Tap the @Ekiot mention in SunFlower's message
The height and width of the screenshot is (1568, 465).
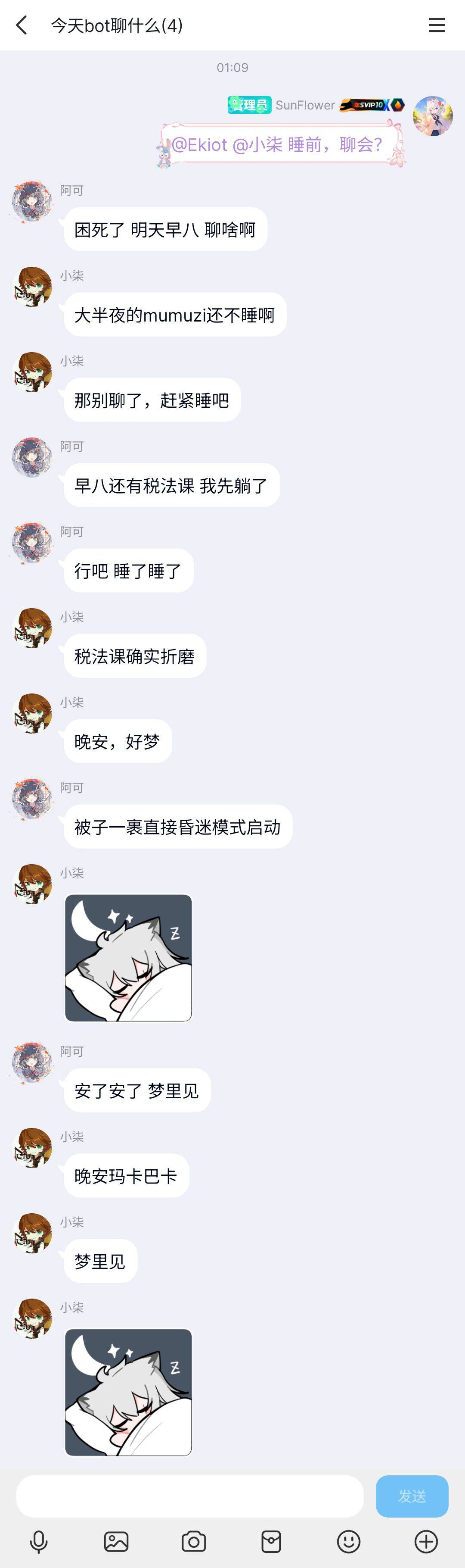point(199,144)
